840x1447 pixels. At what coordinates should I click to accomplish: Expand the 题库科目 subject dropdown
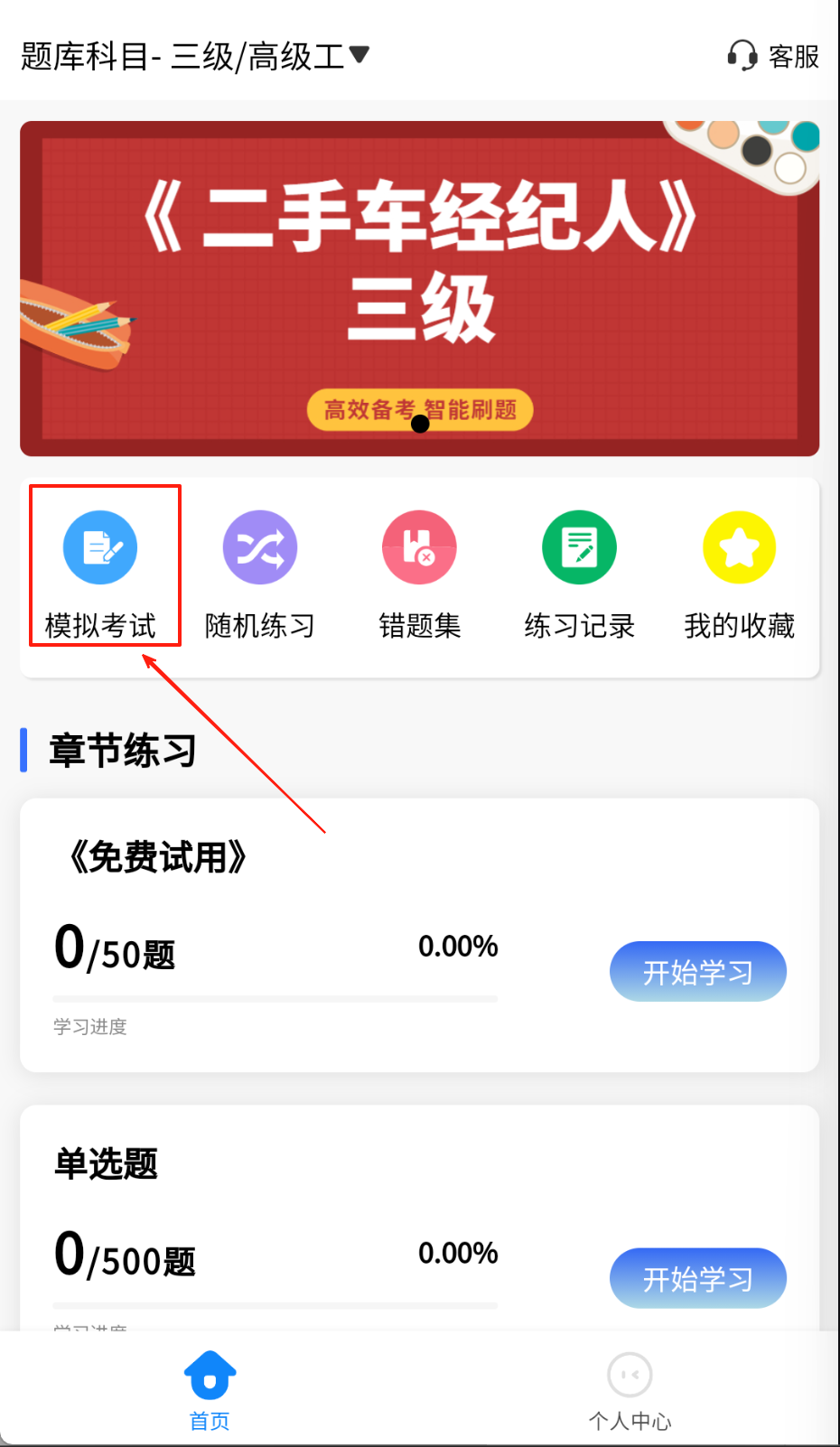195,56
